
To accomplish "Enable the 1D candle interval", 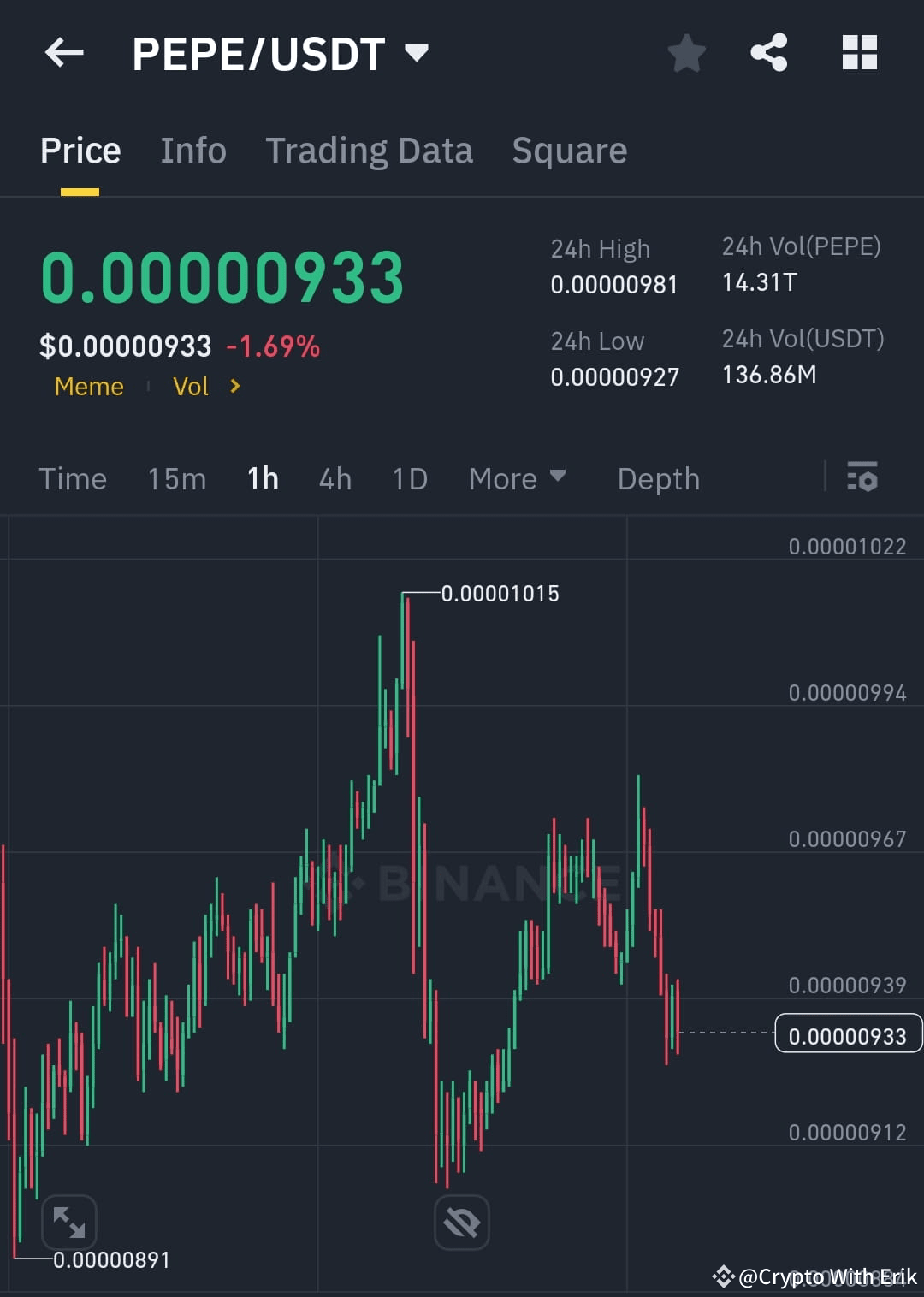I will coord(409,479).
